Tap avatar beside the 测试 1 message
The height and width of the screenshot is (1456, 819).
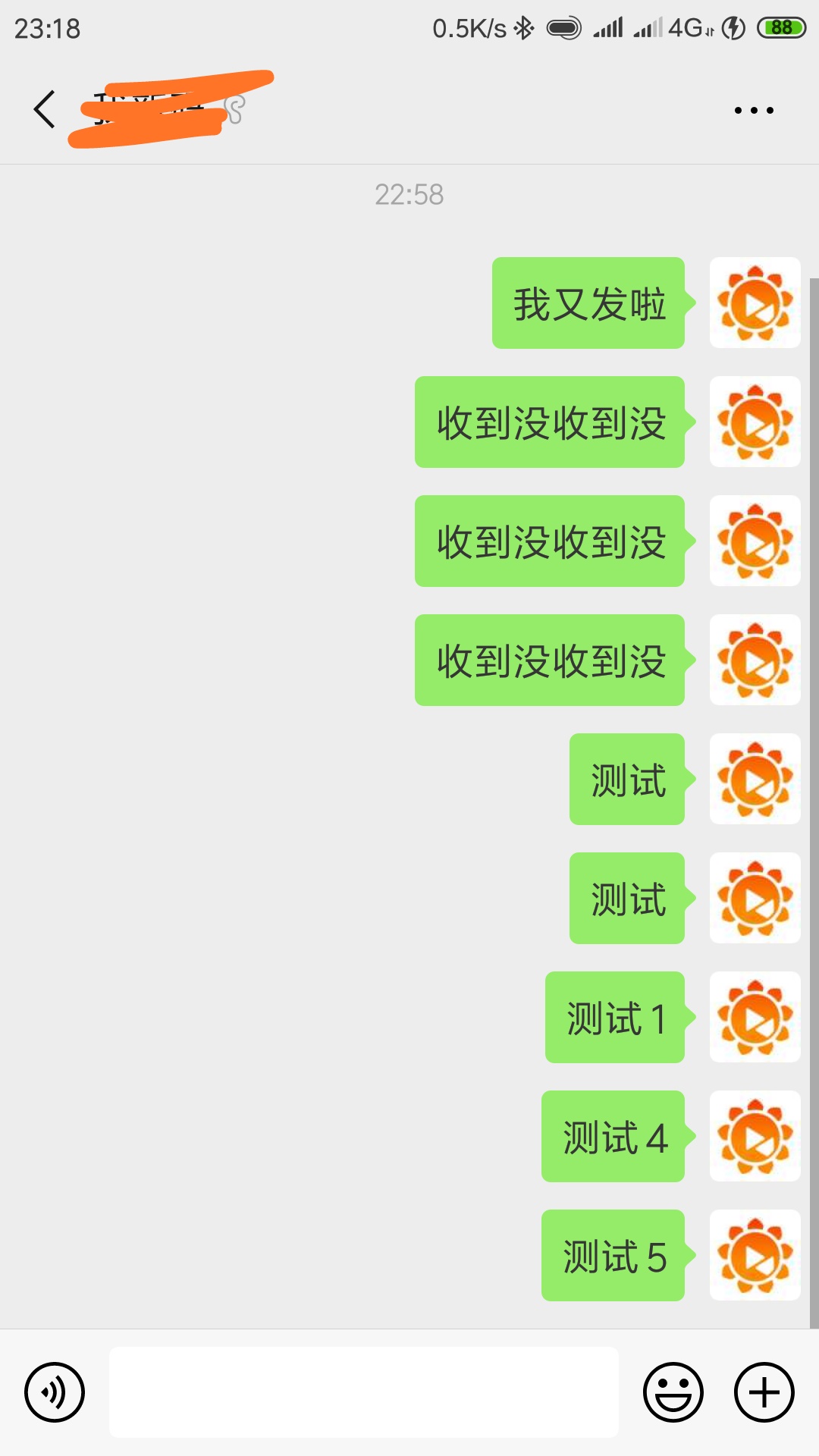755,1017
